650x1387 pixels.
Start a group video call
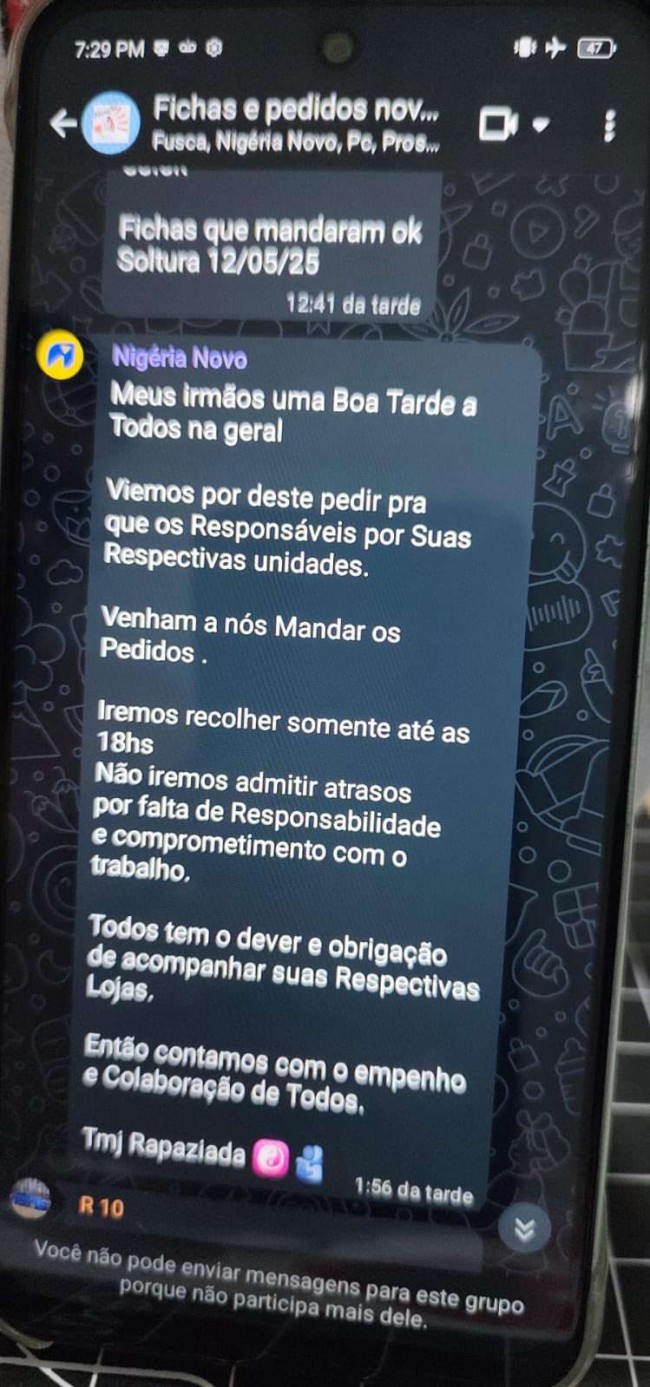pyautogui.click(x=497, y=125)
